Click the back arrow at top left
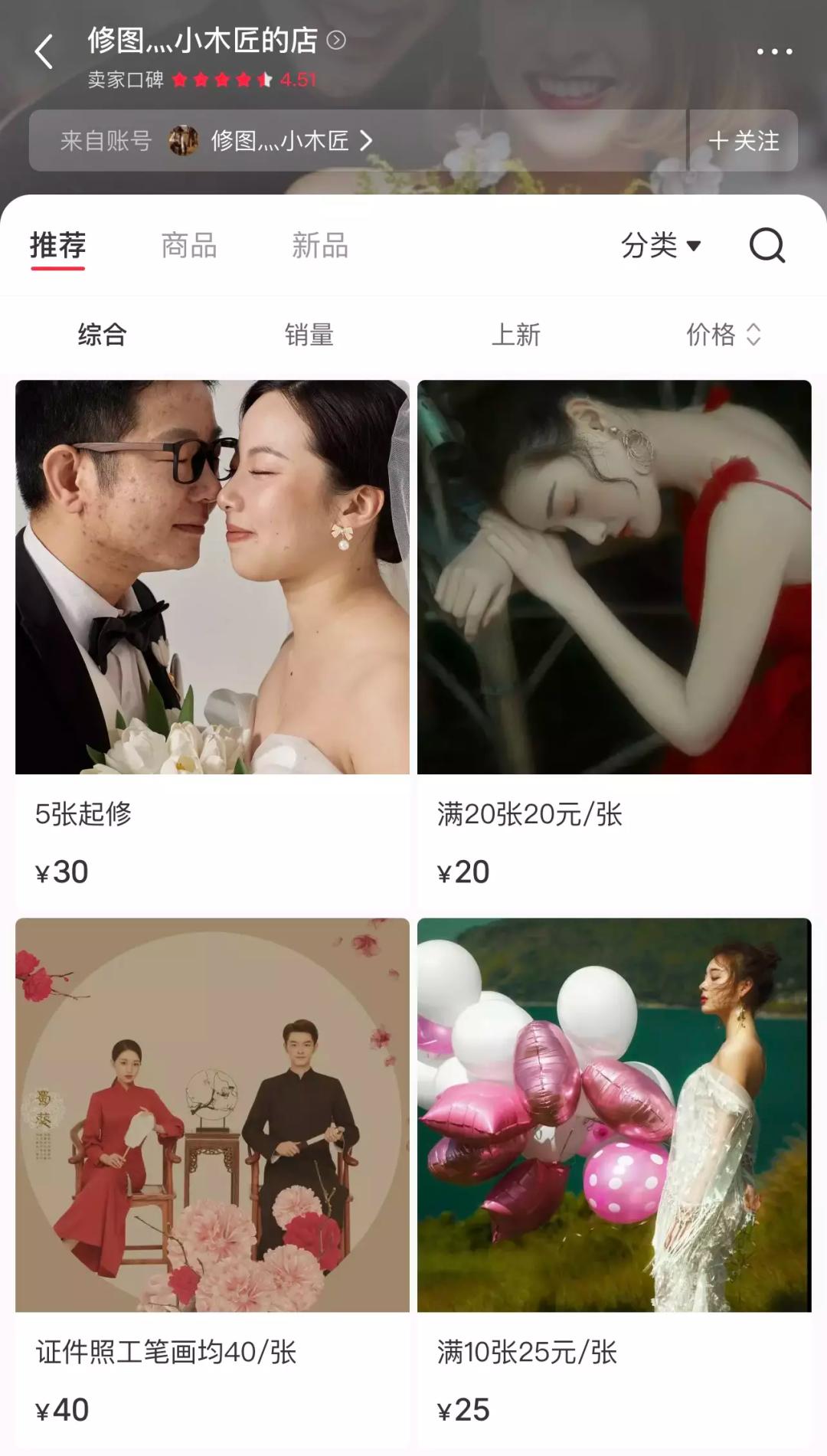Screen dimensions: 827x1456 click(44, 51)
